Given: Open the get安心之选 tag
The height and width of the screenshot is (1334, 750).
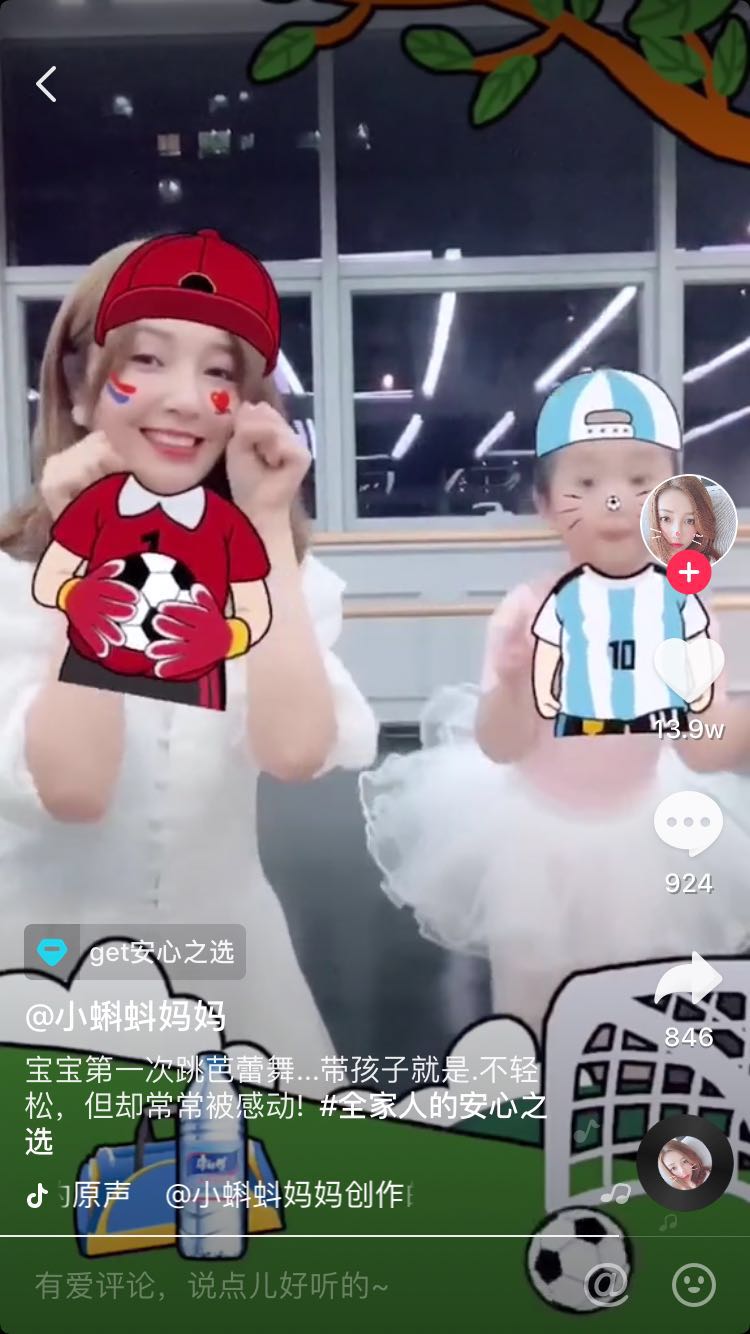Looking at the screenshot, I should click(x=136, y=952).
